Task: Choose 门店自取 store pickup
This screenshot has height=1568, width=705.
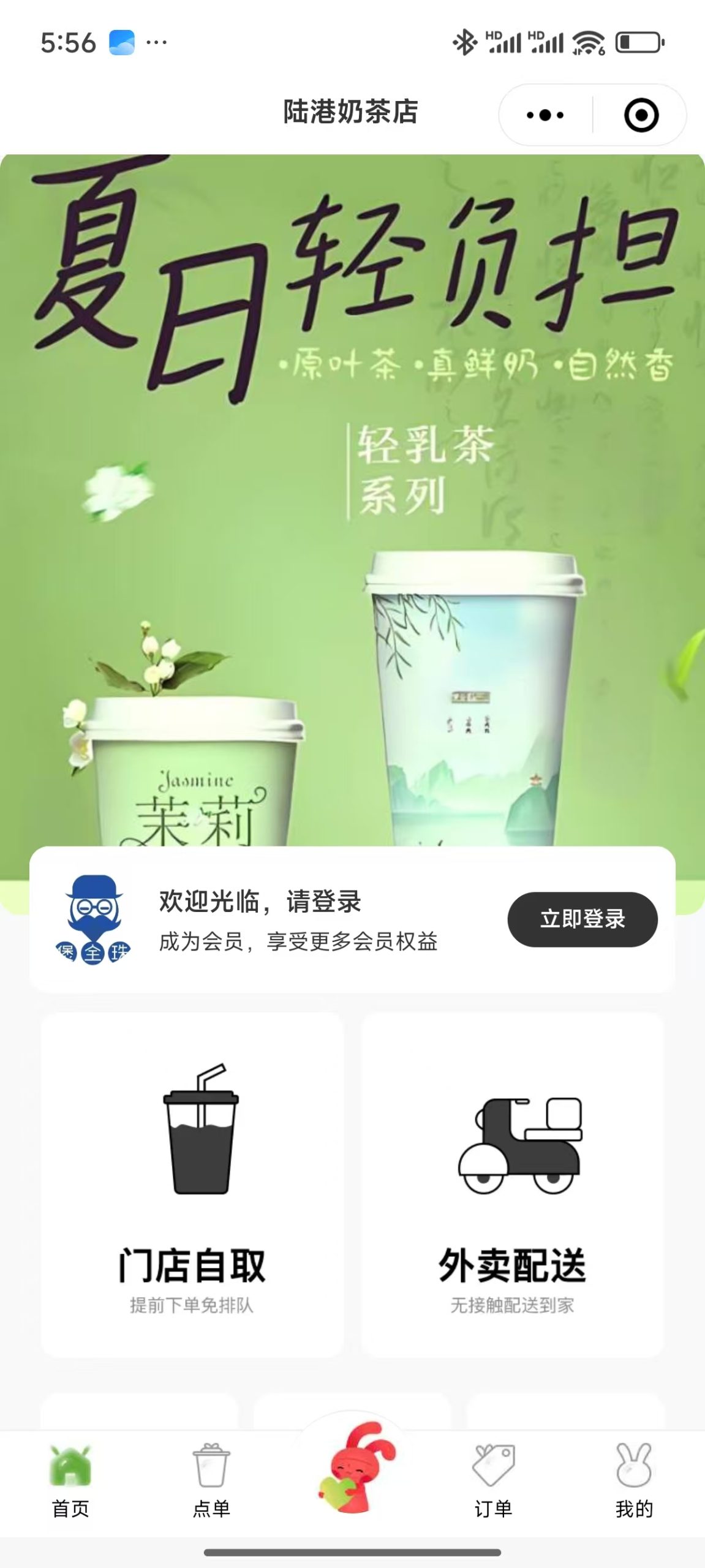Action: (192, 1184)
